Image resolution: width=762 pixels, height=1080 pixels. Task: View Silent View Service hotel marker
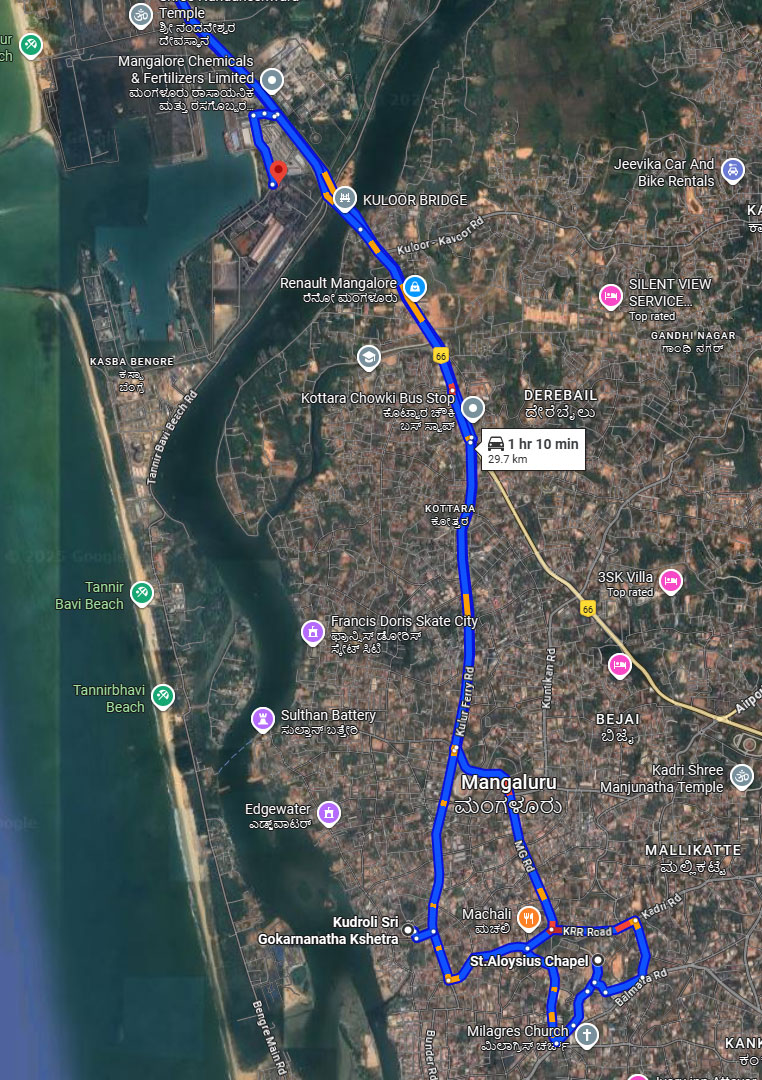(610, 296)
